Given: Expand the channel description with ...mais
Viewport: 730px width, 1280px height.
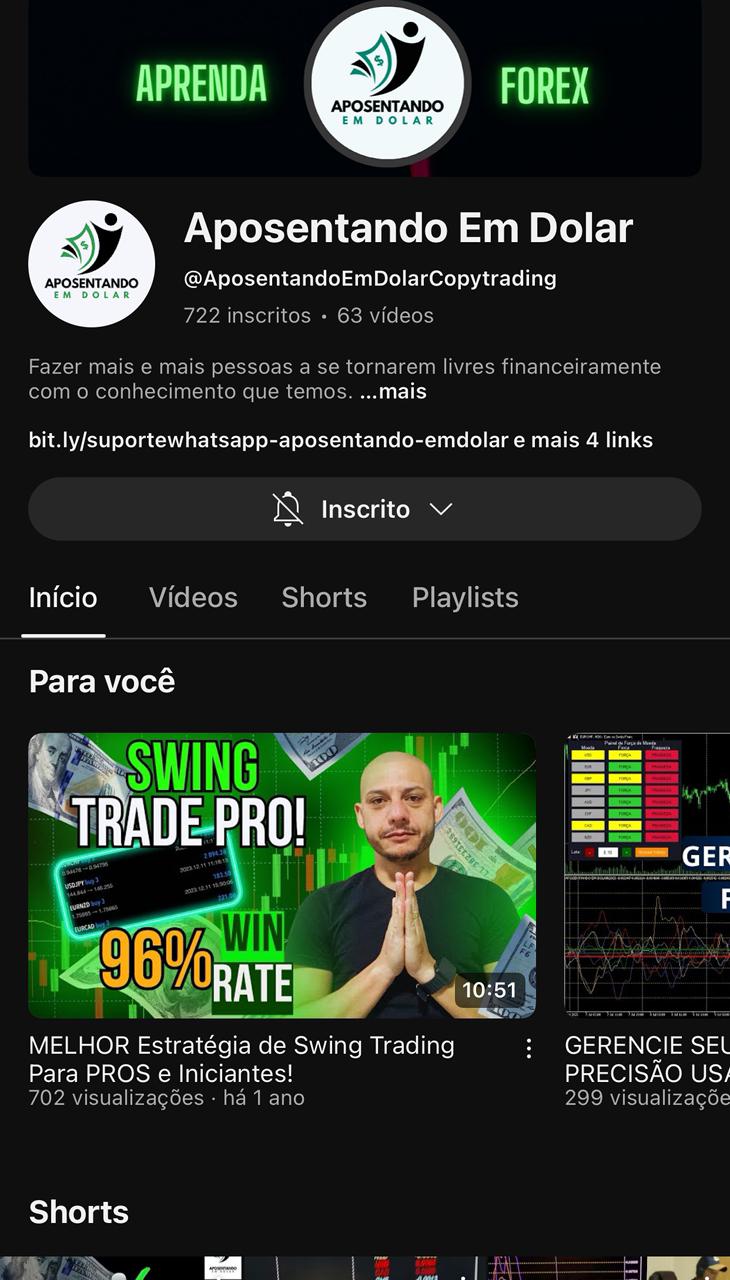Looking at the screenshot, I should pyautogui.click(x=393, y=392).
